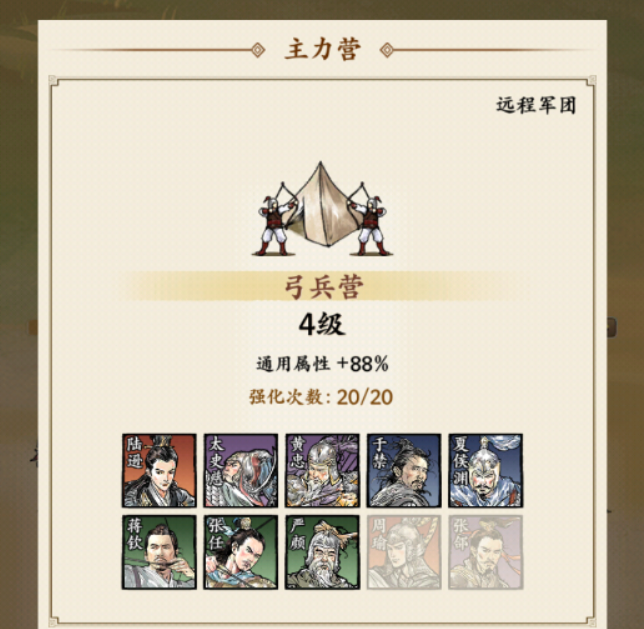View hero 于禁's card

pyautogui.click(x=404, y=470)
